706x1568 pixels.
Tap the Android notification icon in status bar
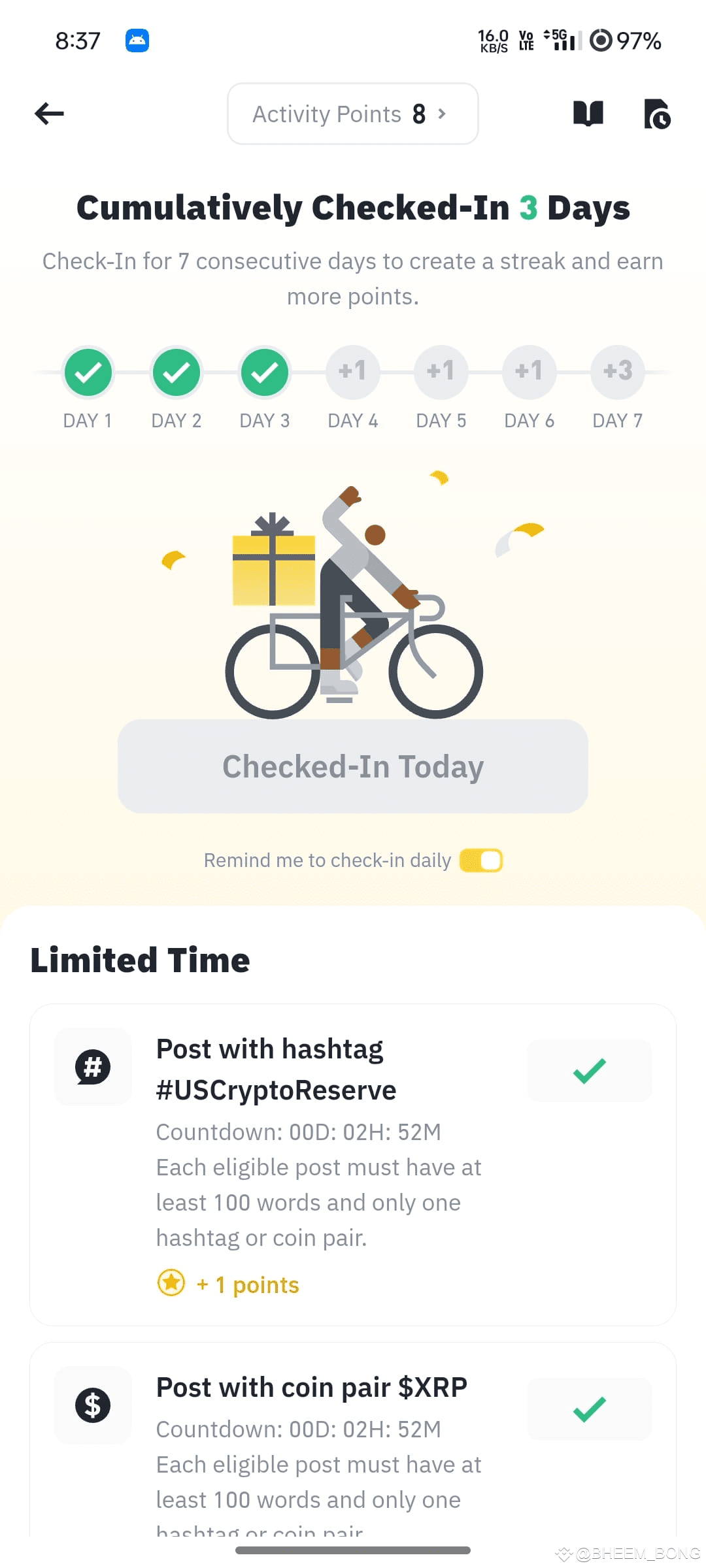137,40
